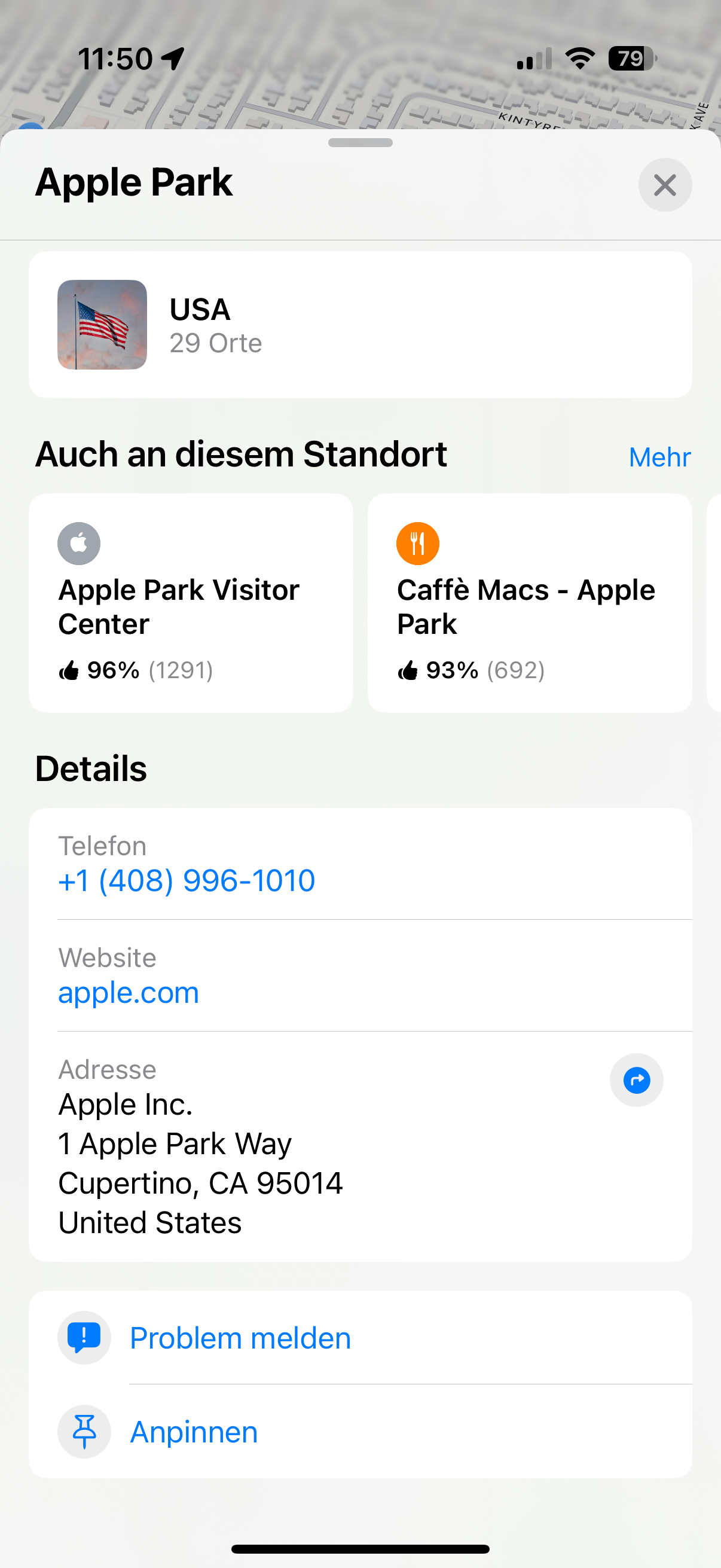Visit the apple.com website link
The height and width of the screenshot is (1568, 721).
point(129,992)
